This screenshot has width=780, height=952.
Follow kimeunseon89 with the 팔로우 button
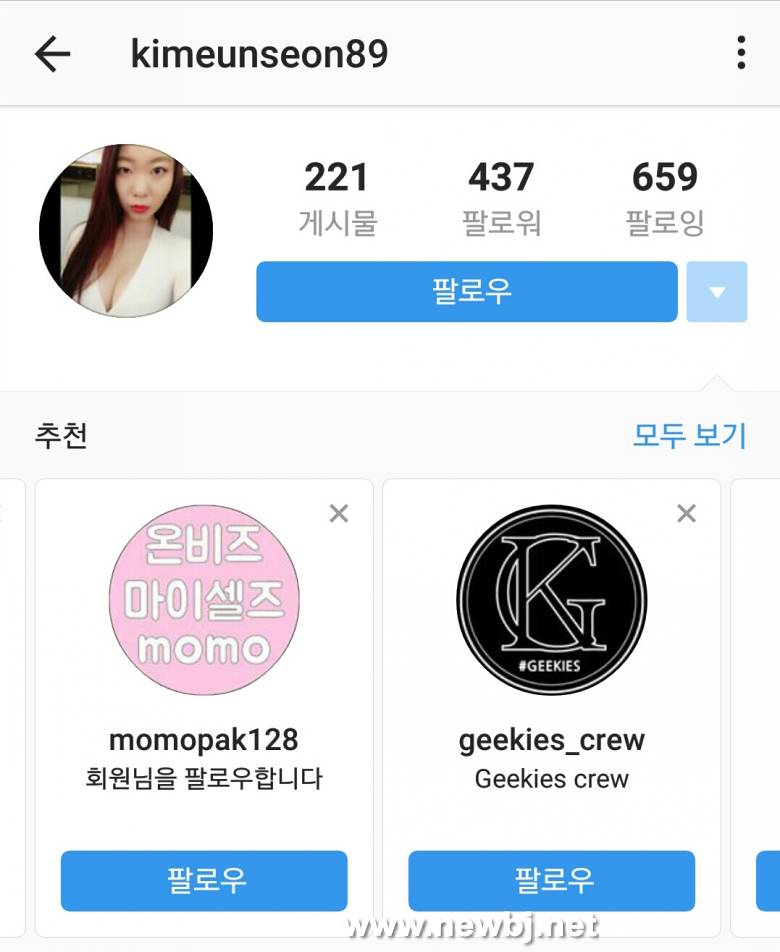466,292
